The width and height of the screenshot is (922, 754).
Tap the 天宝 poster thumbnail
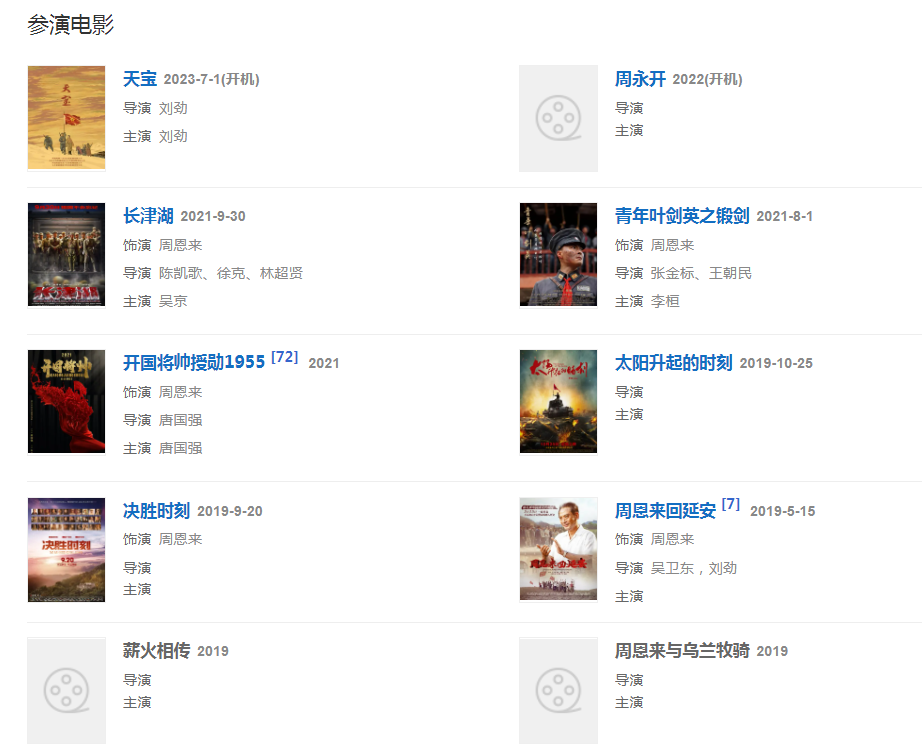click(x=66, y=118)
